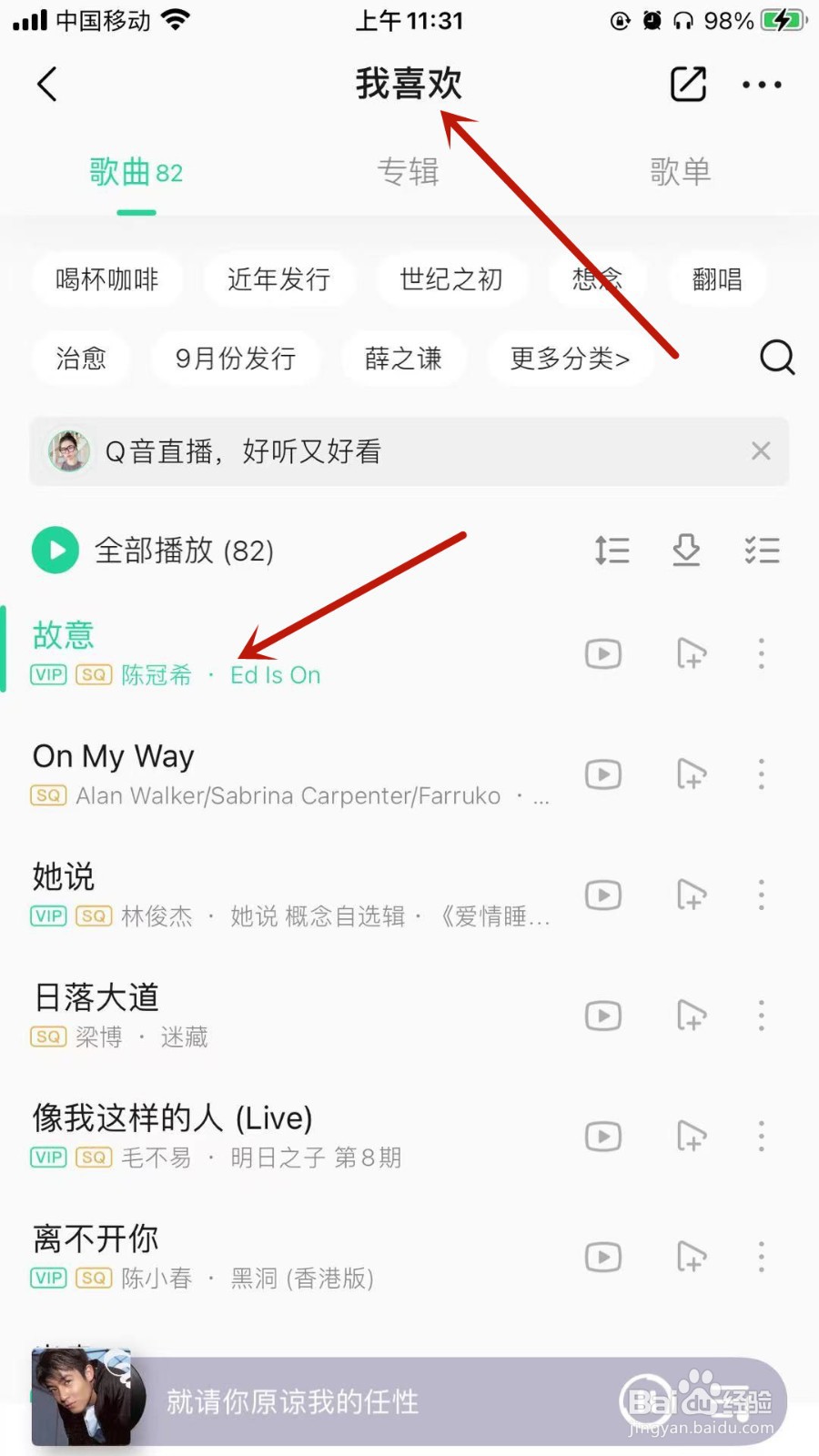Tap the search icon to find songs

pyautogui.click(x=776, y=358)
